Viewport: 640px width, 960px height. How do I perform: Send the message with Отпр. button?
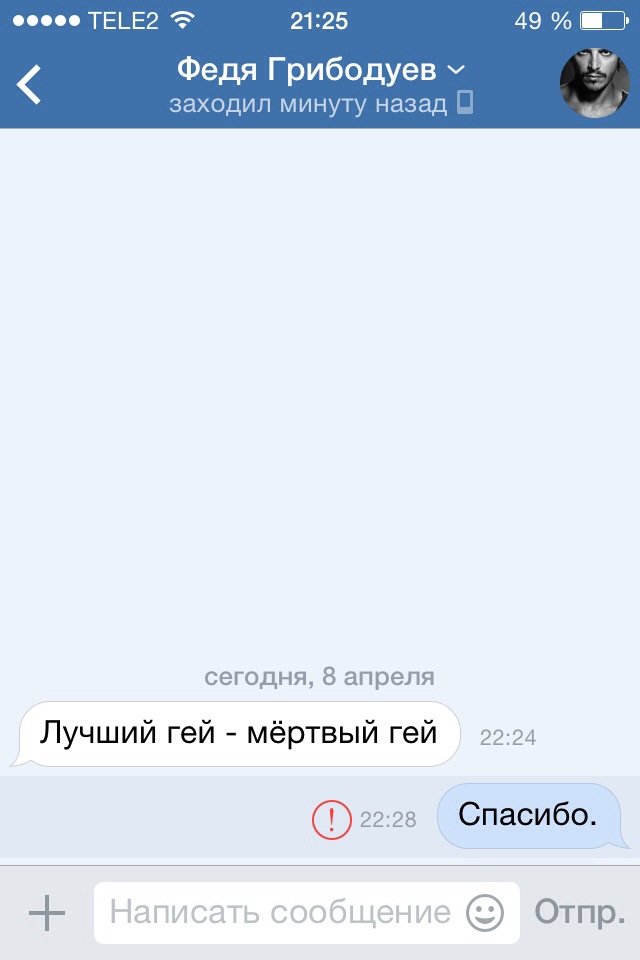point(580,912)
